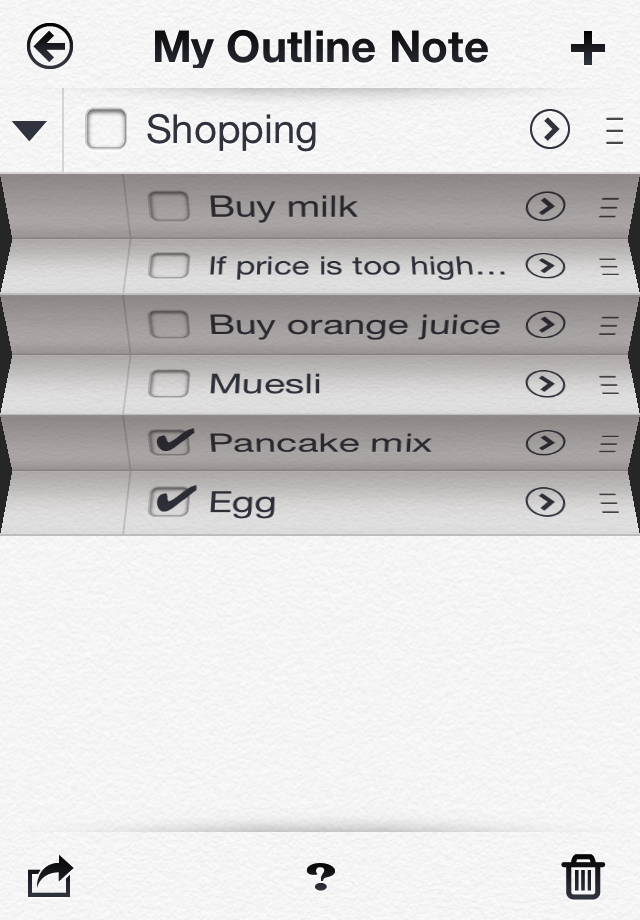Viewport: 640px width, 920px height.
Task: Open details arrow for Pancake mix
Action: click(545, 442)
